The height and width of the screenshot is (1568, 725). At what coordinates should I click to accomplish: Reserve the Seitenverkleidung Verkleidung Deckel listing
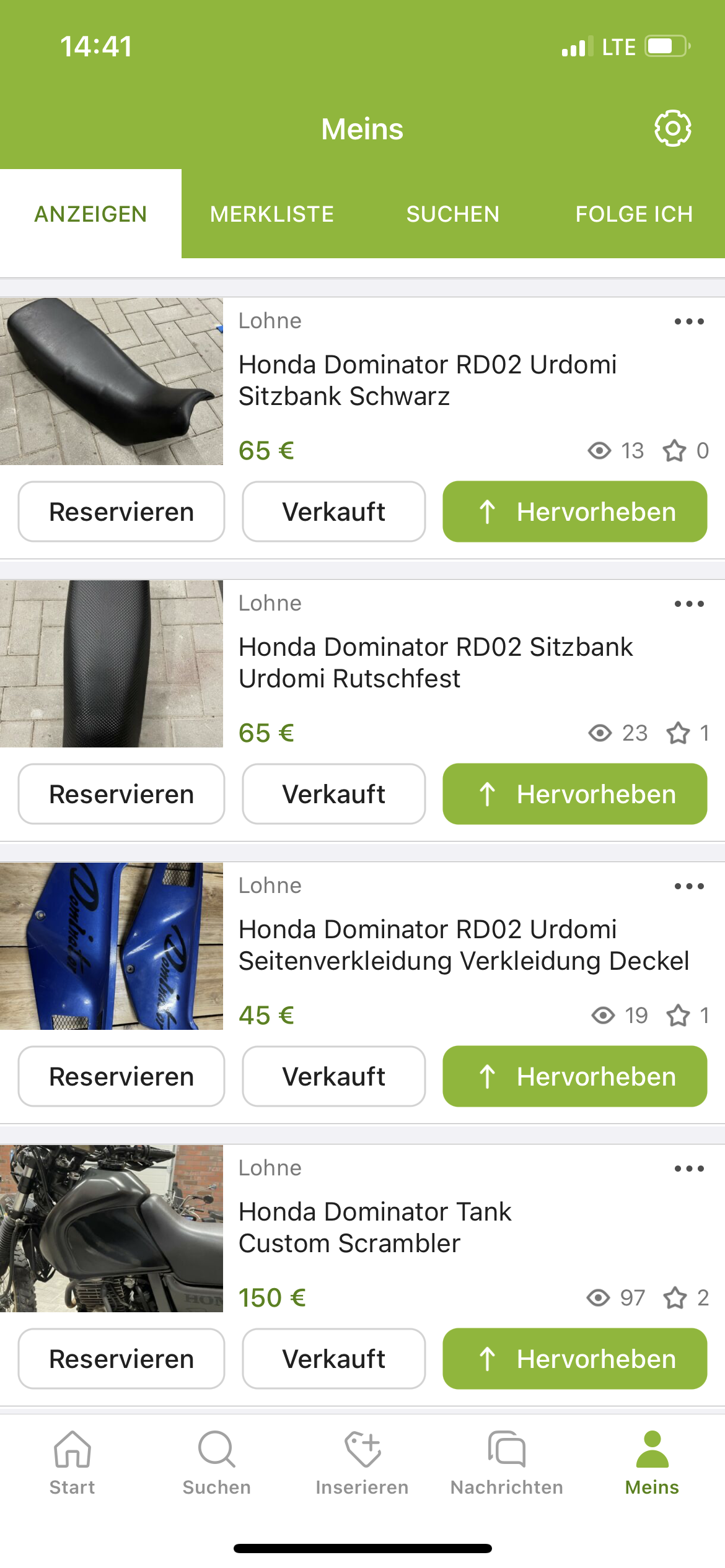point(121,1076)
